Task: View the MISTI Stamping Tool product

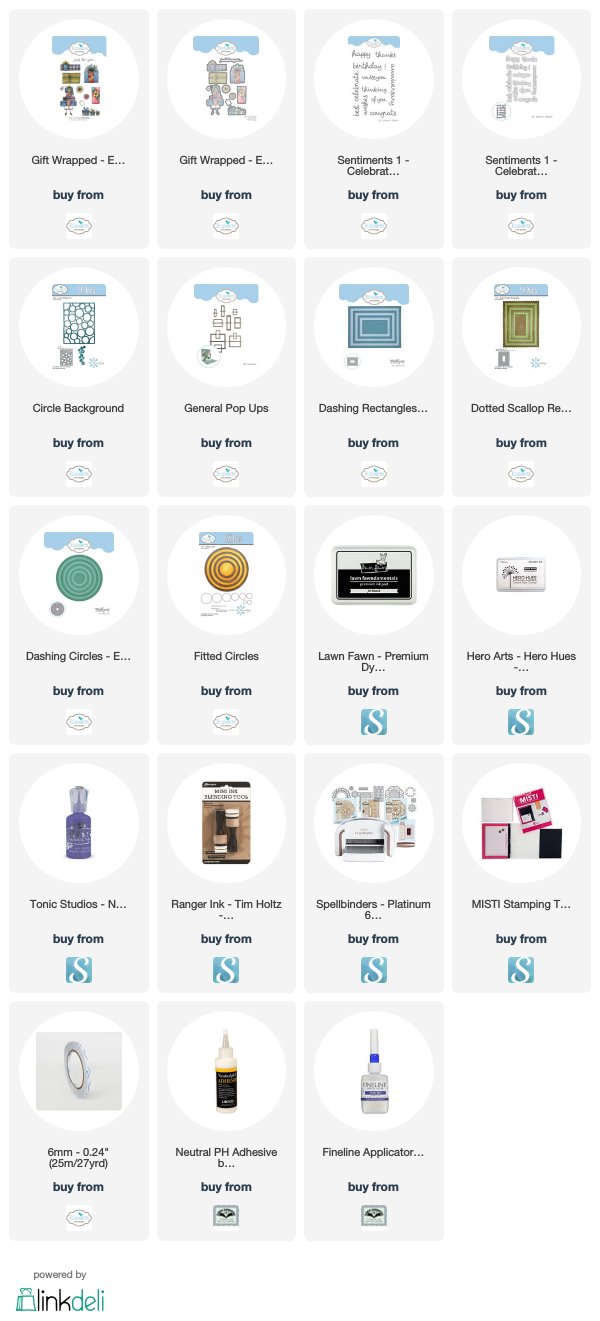Action: [521, 872]
